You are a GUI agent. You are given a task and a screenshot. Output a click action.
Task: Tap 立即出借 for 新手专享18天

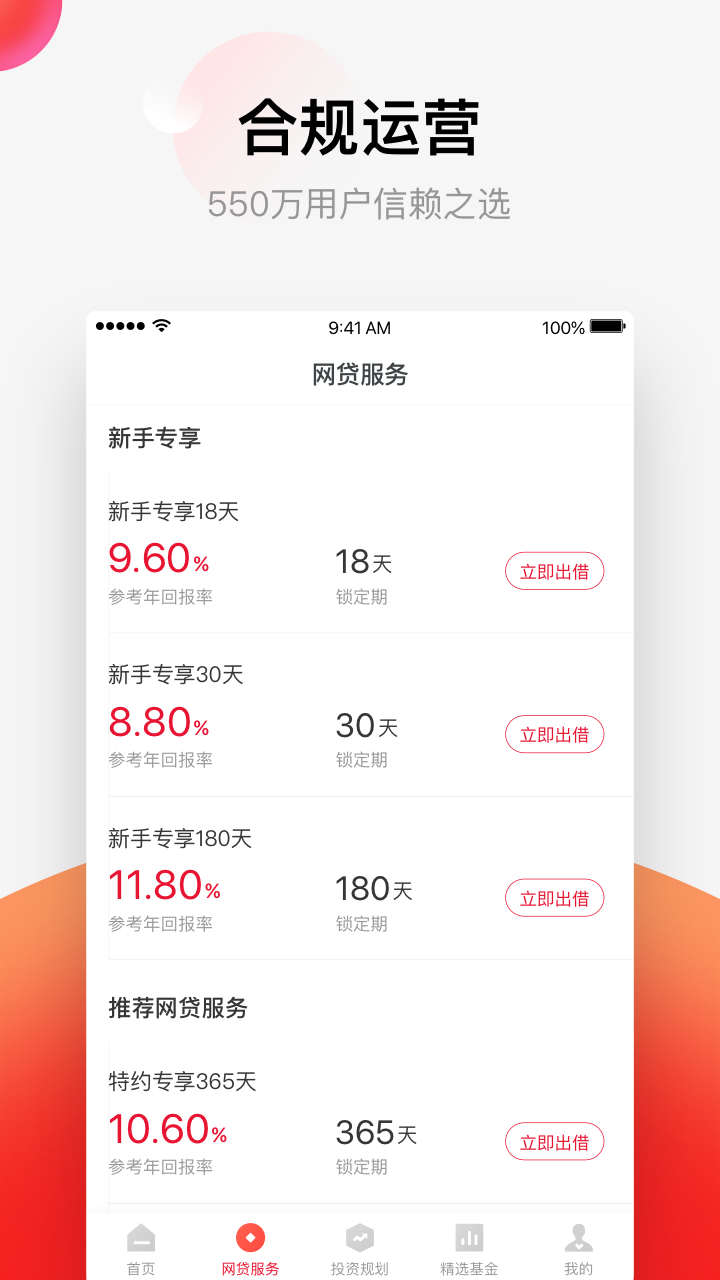coord(555,571)
